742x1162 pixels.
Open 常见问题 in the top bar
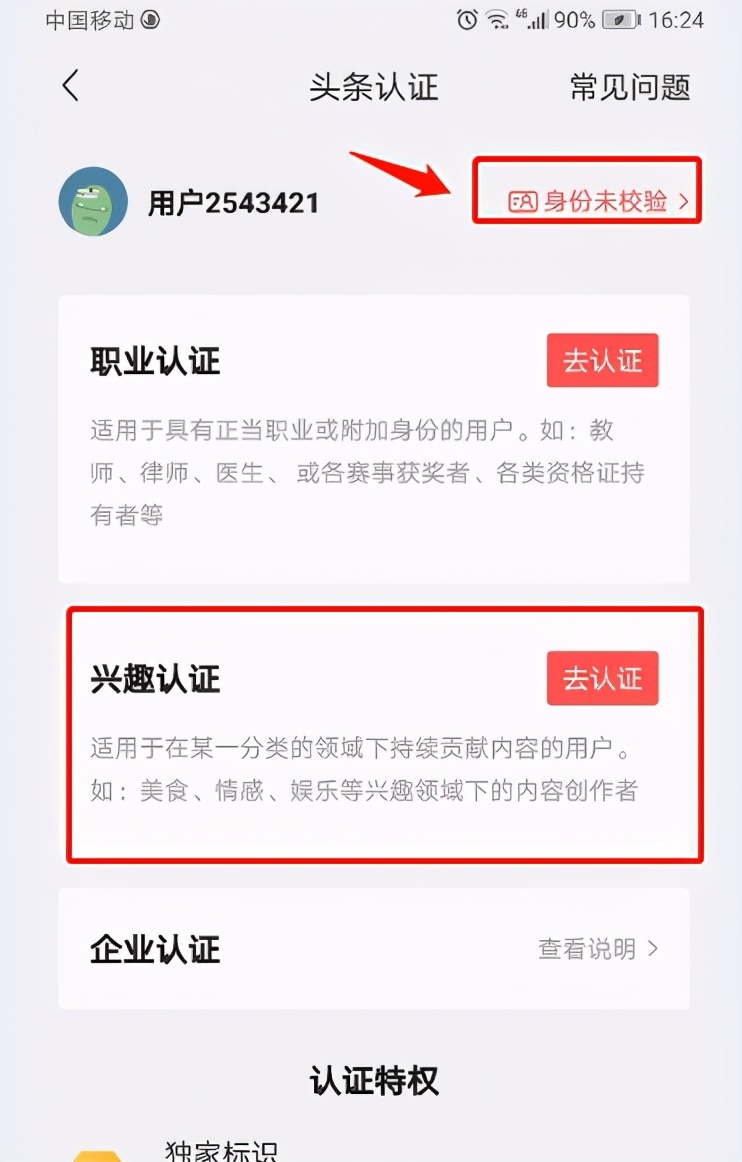628,88
